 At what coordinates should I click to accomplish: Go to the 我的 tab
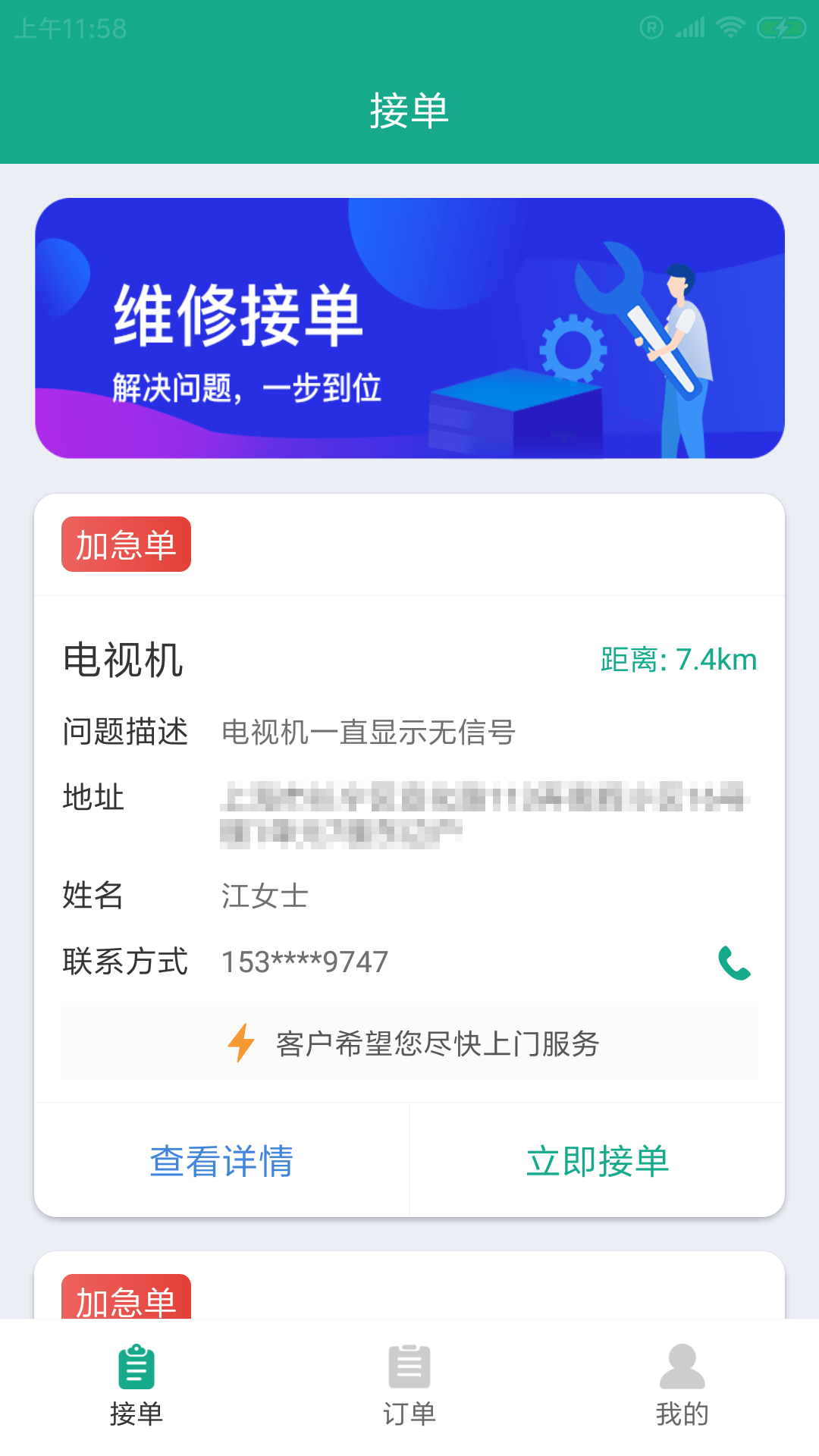pos(682,1386)
